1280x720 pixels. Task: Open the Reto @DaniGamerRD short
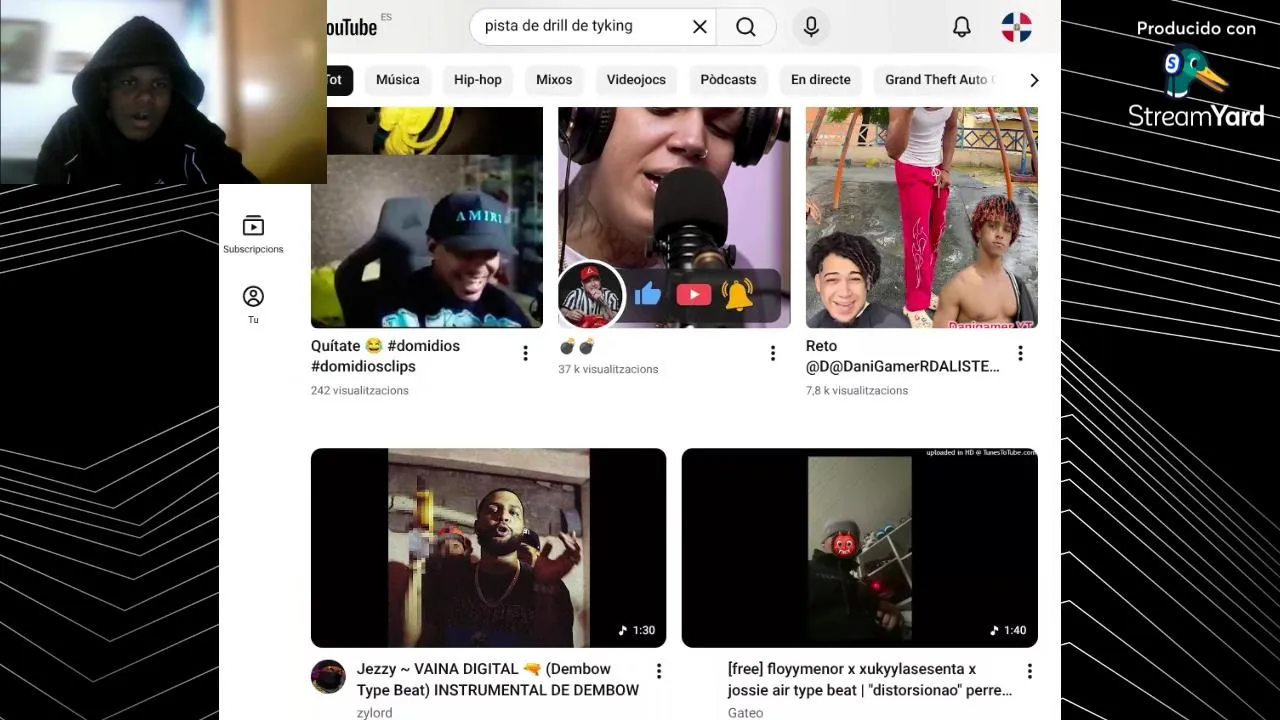pos(921,220)
